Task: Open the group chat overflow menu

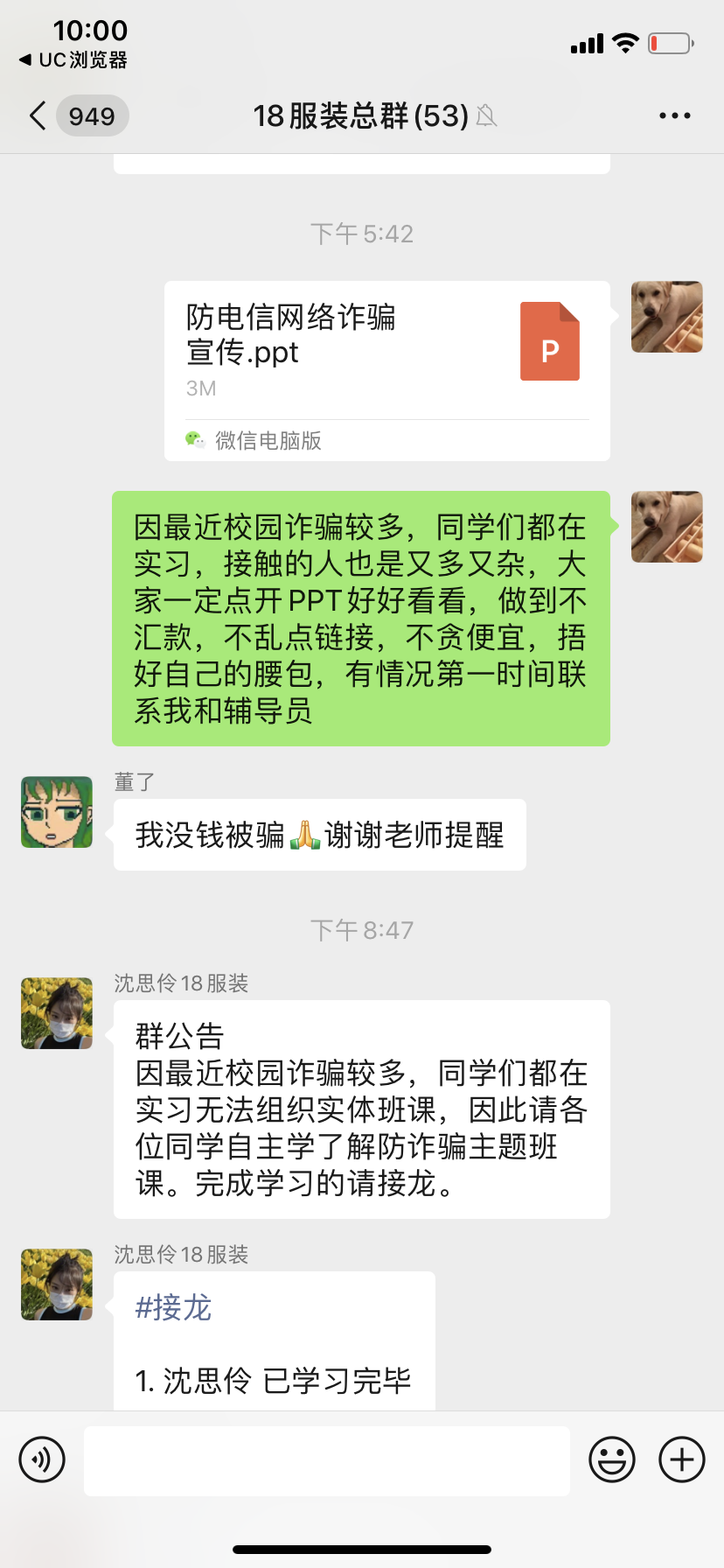Action: pos(674,115)
